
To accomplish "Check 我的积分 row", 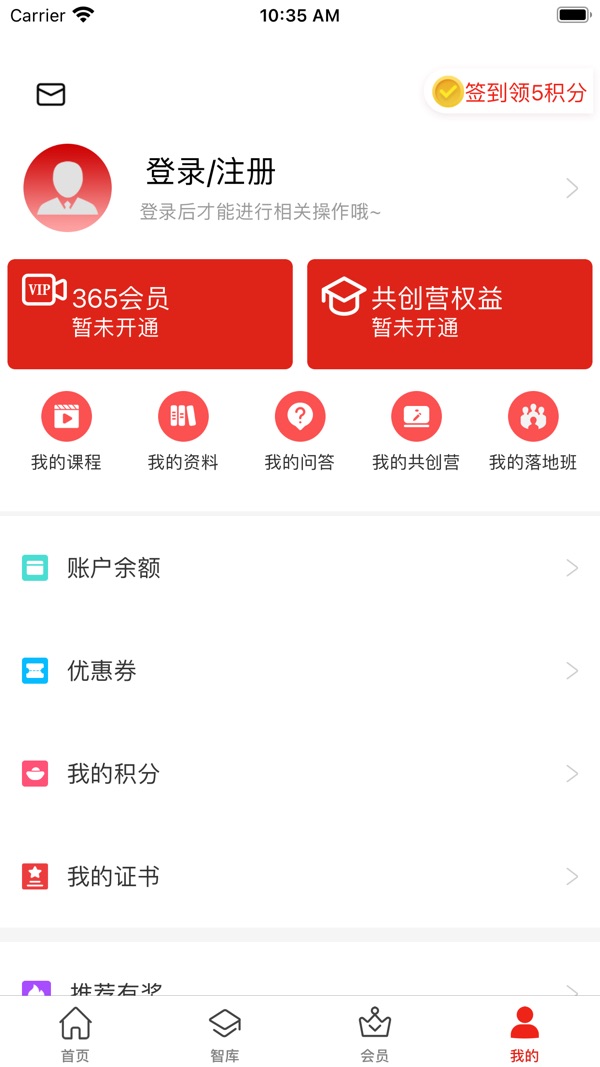I will tap(300, 774).
